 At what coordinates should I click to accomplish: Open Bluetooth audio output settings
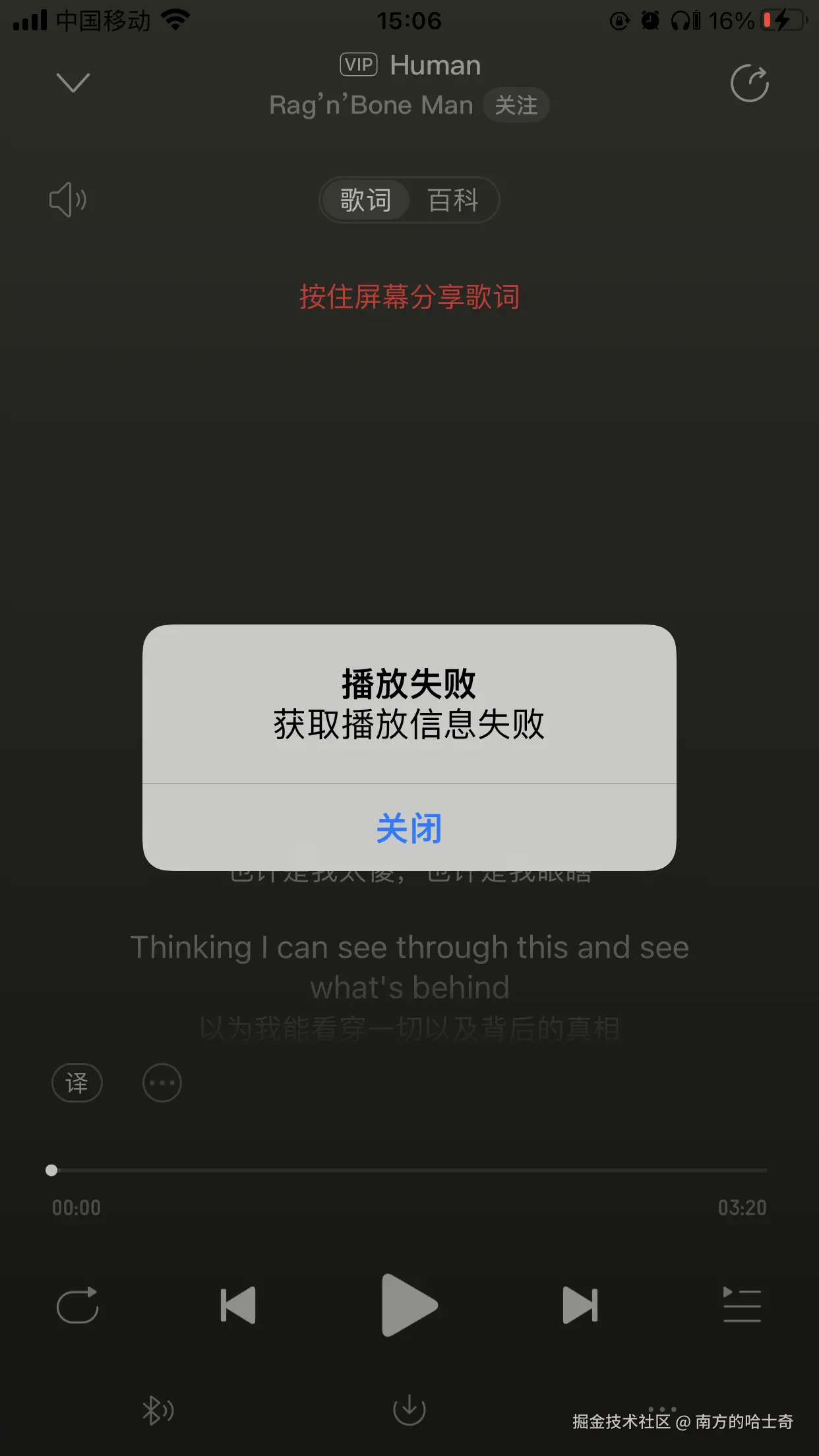[x=158, y=1410]
